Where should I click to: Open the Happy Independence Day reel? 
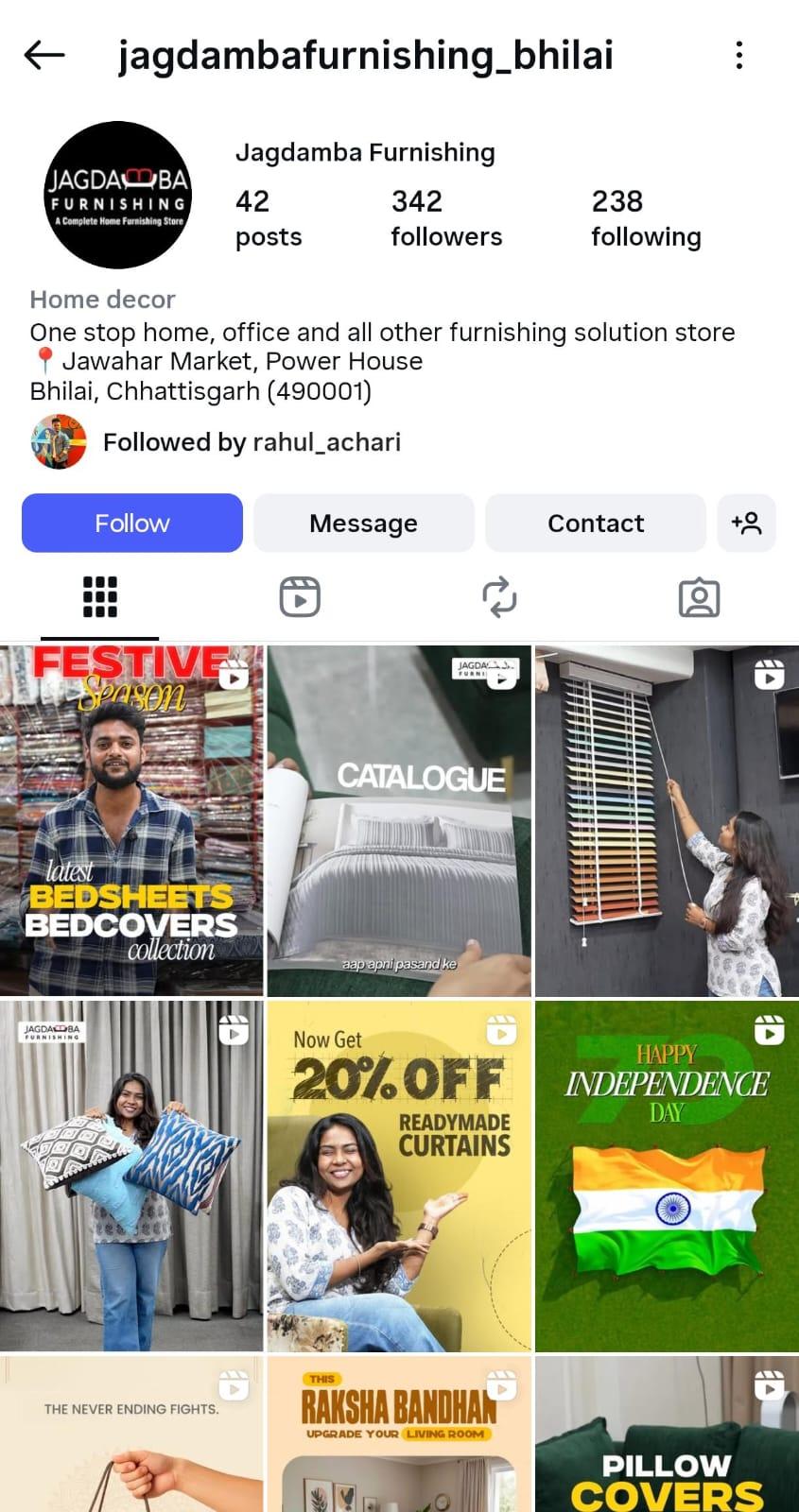pos(667,1176)
